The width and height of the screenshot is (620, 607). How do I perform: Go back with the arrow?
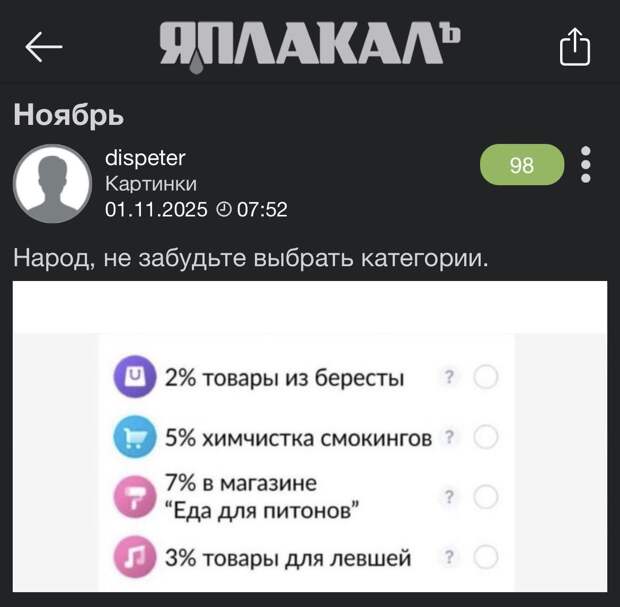43,47
